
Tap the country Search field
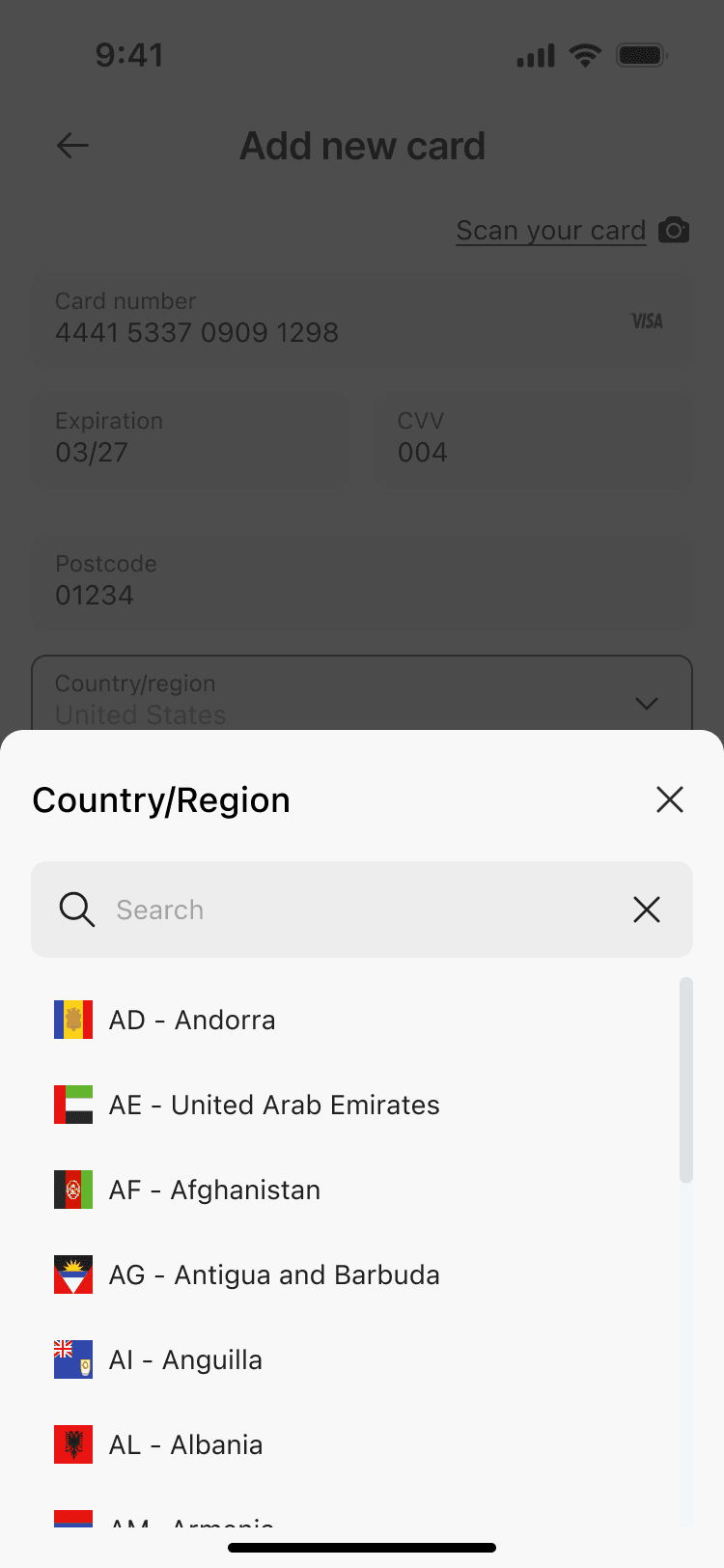357,910
